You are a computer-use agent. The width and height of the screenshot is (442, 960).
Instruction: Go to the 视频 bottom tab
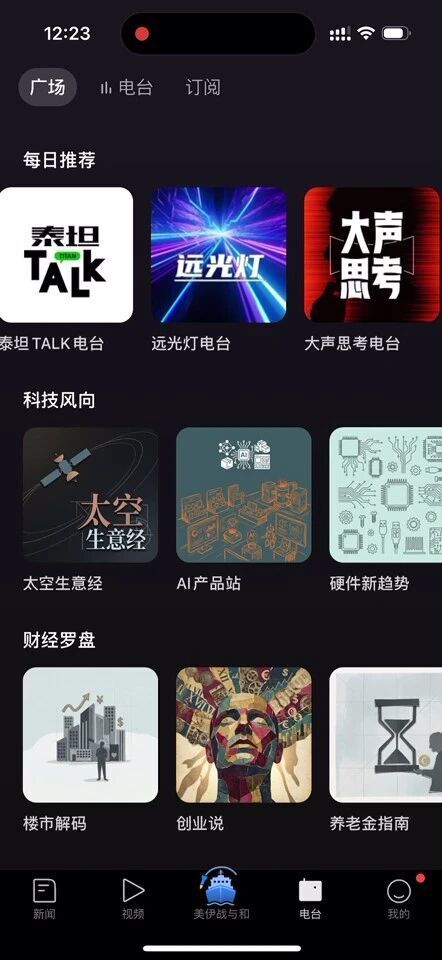(133, 899)
